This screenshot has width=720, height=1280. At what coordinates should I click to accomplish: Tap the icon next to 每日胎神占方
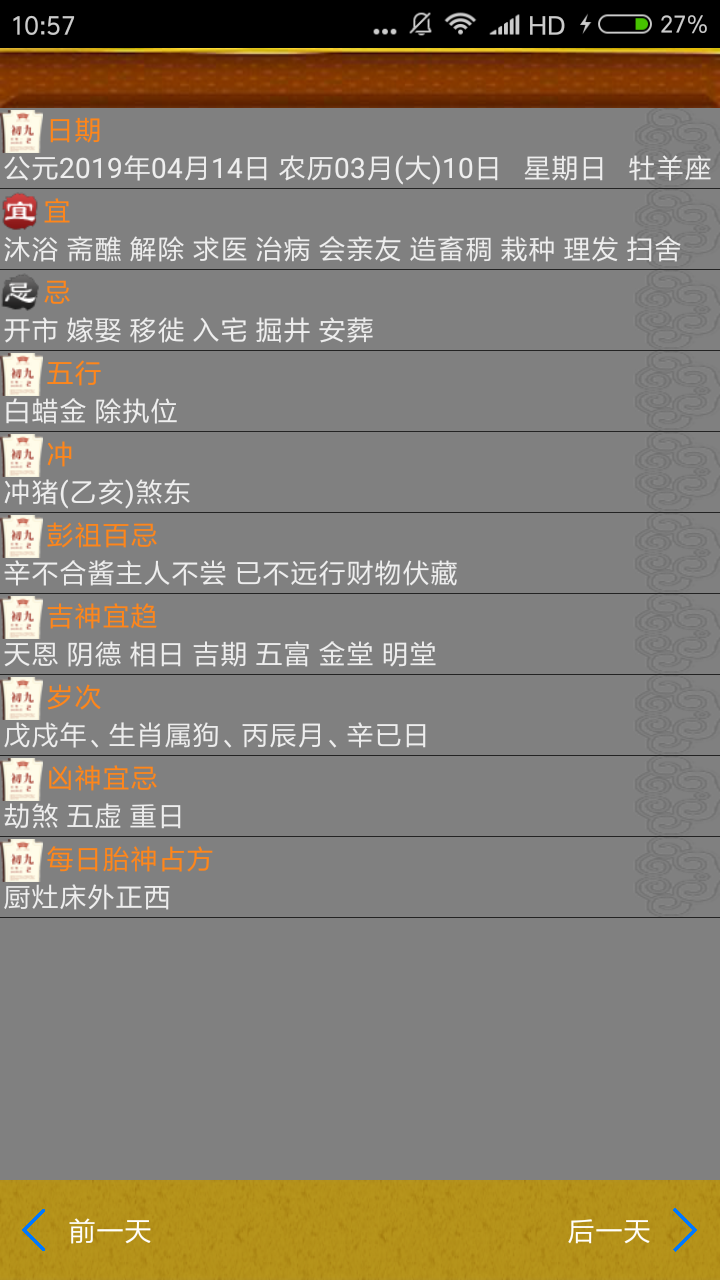[21, 859]
